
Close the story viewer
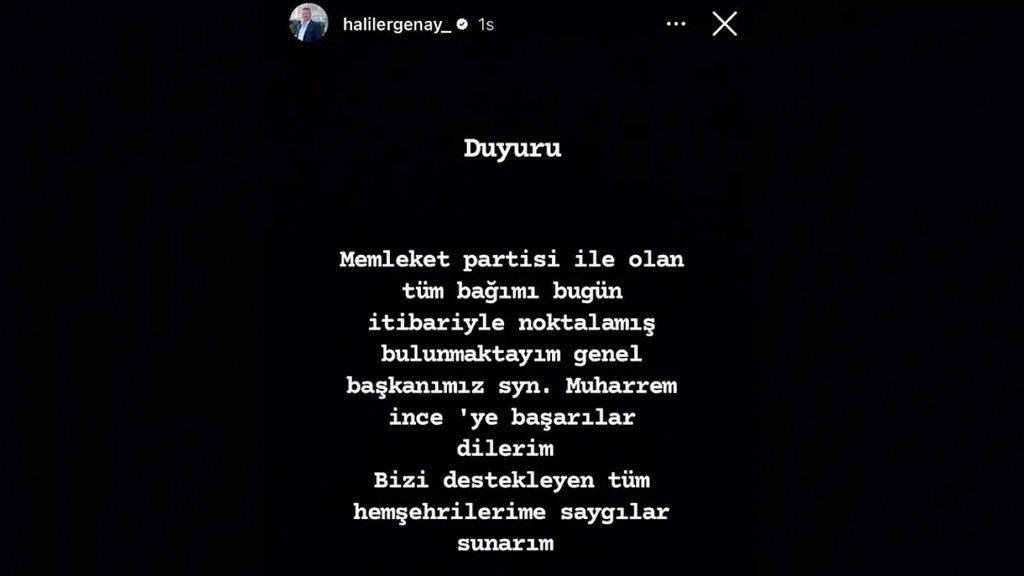click(x=724, y=23)
